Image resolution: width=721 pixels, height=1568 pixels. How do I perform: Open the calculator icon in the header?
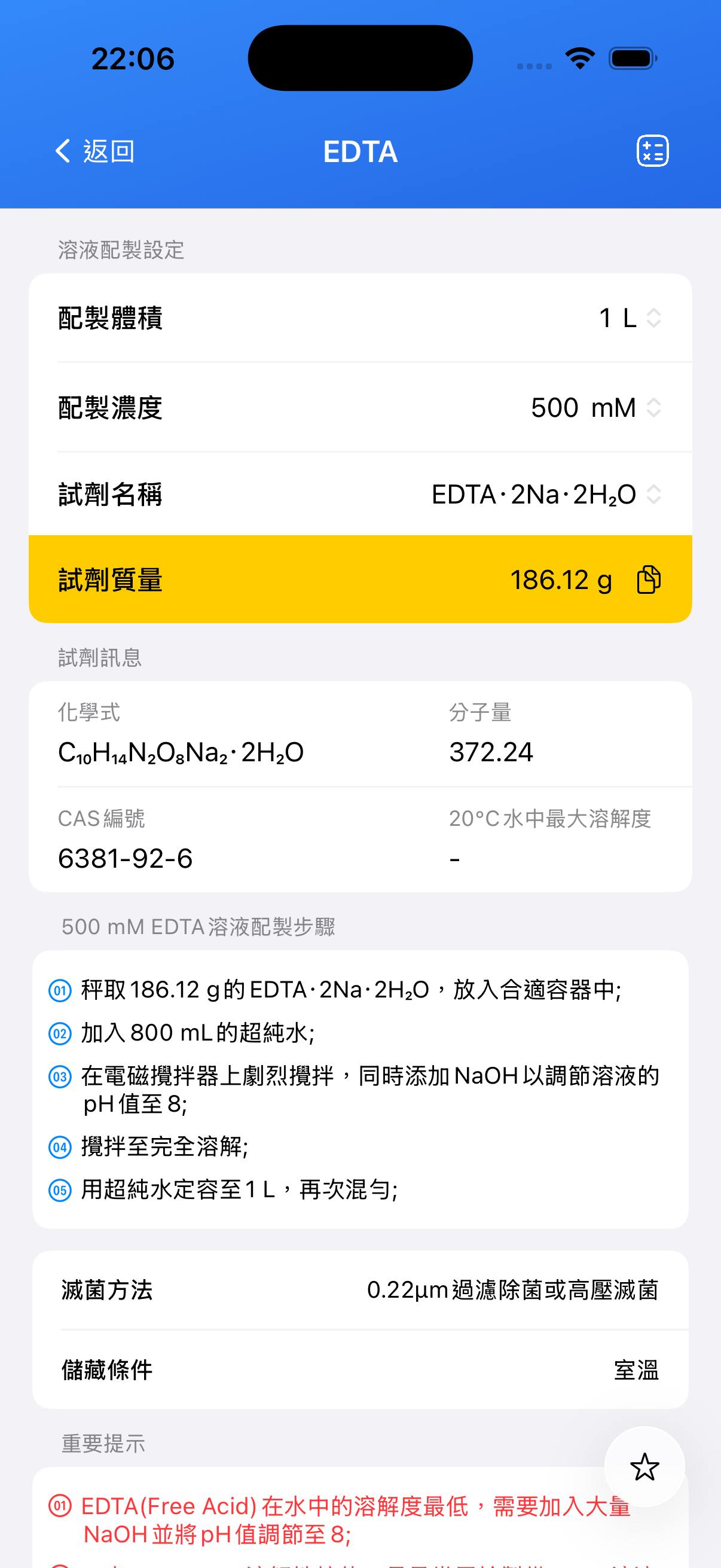[652, 151]
